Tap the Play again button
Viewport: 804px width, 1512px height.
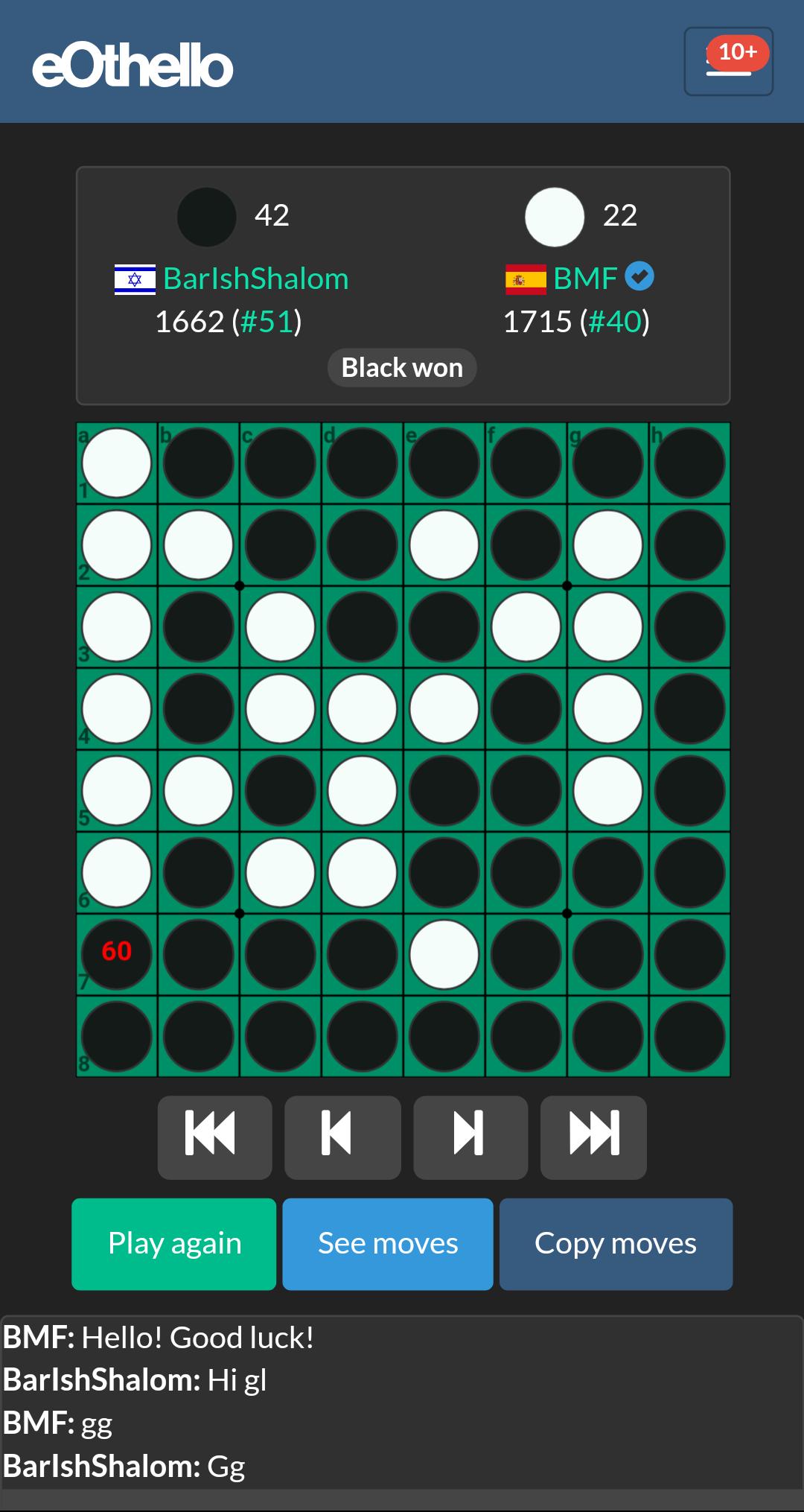pyautogui.click(x=174, y=1243)
